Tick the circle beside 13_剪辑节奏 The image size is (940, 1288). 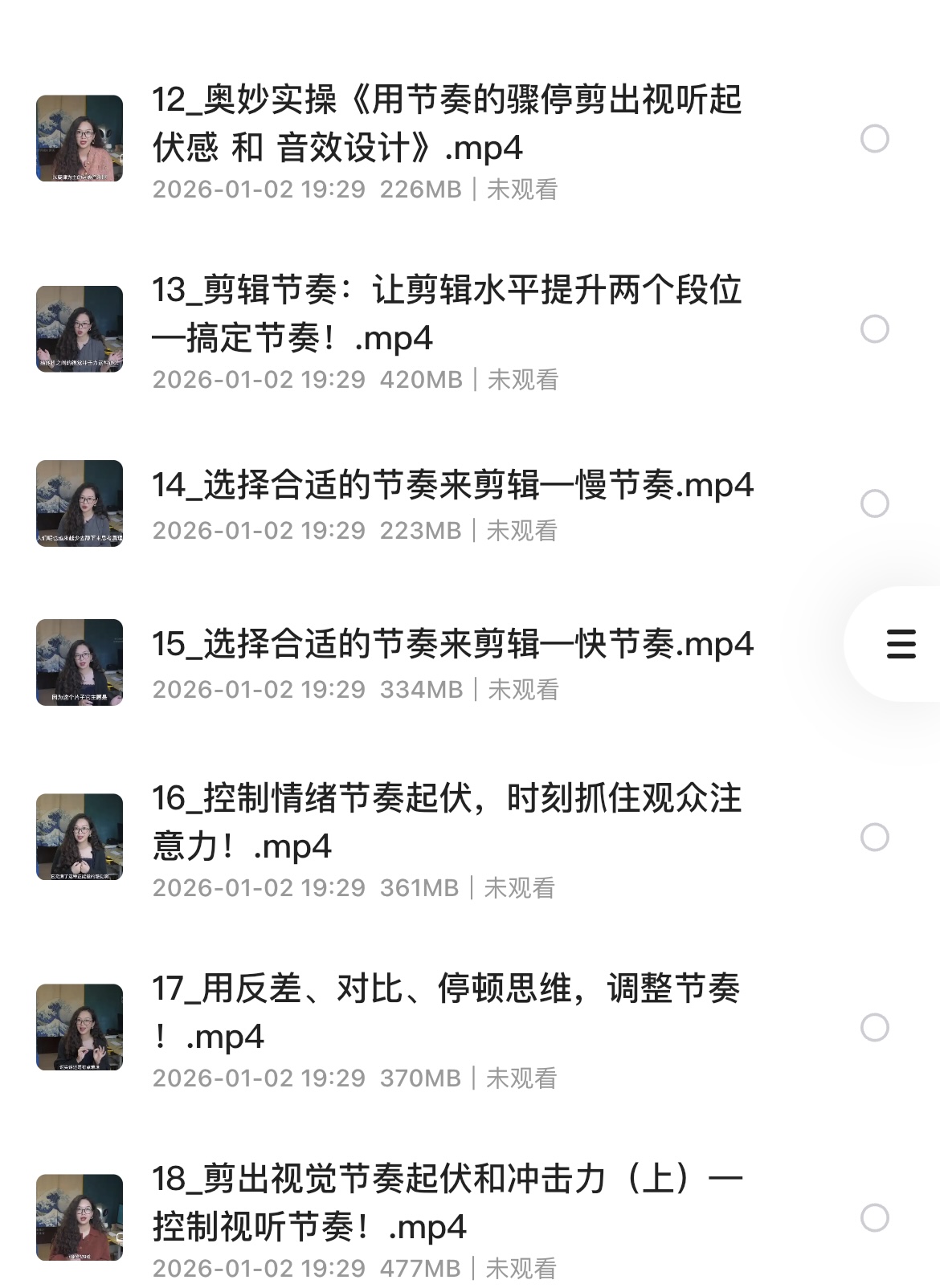[x=874, y=329]
